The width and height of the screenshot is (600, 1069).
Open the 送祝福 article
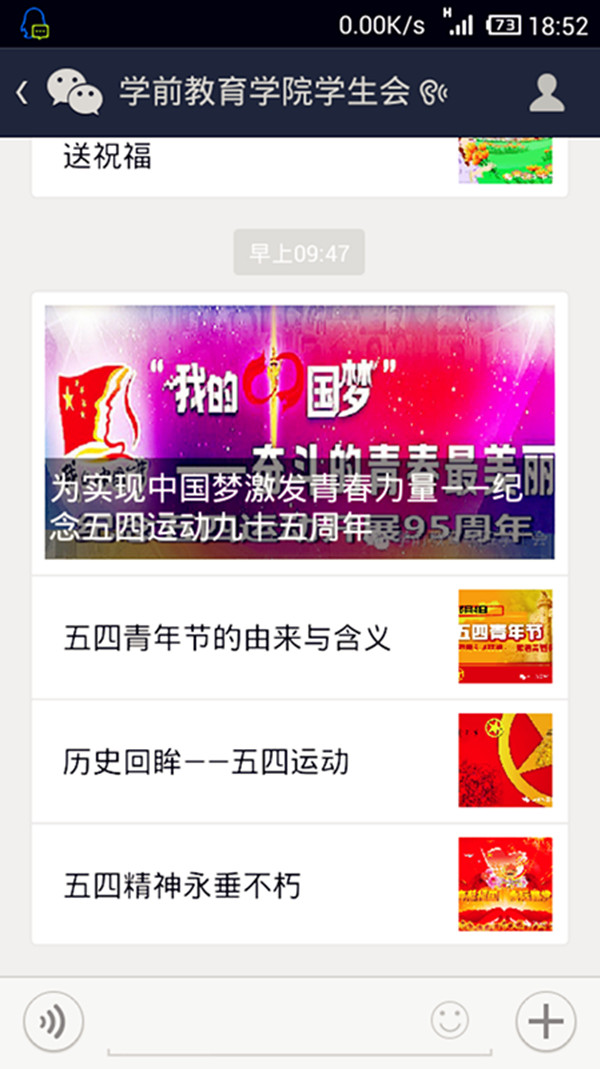tap(298, 160)
